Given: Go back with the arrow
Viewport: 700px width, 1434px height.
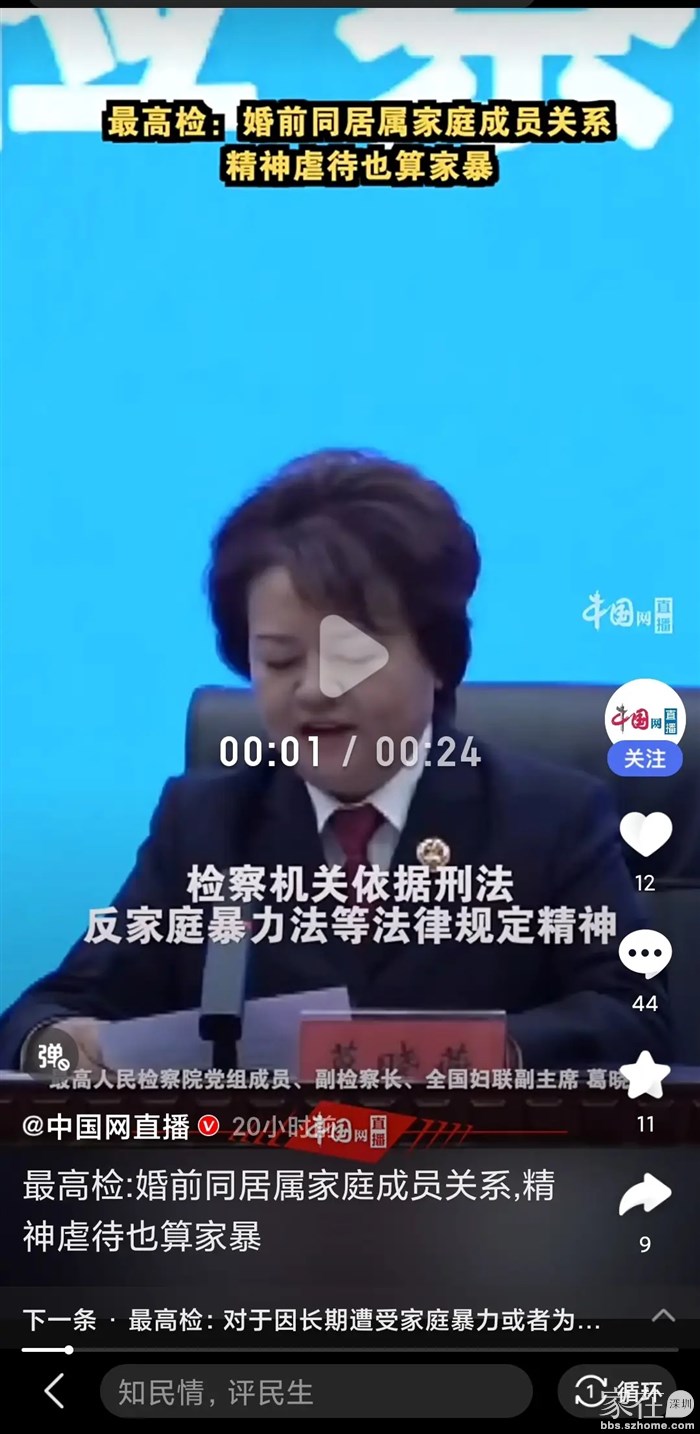Looking at the screenshot, I should pos(55,1391).
